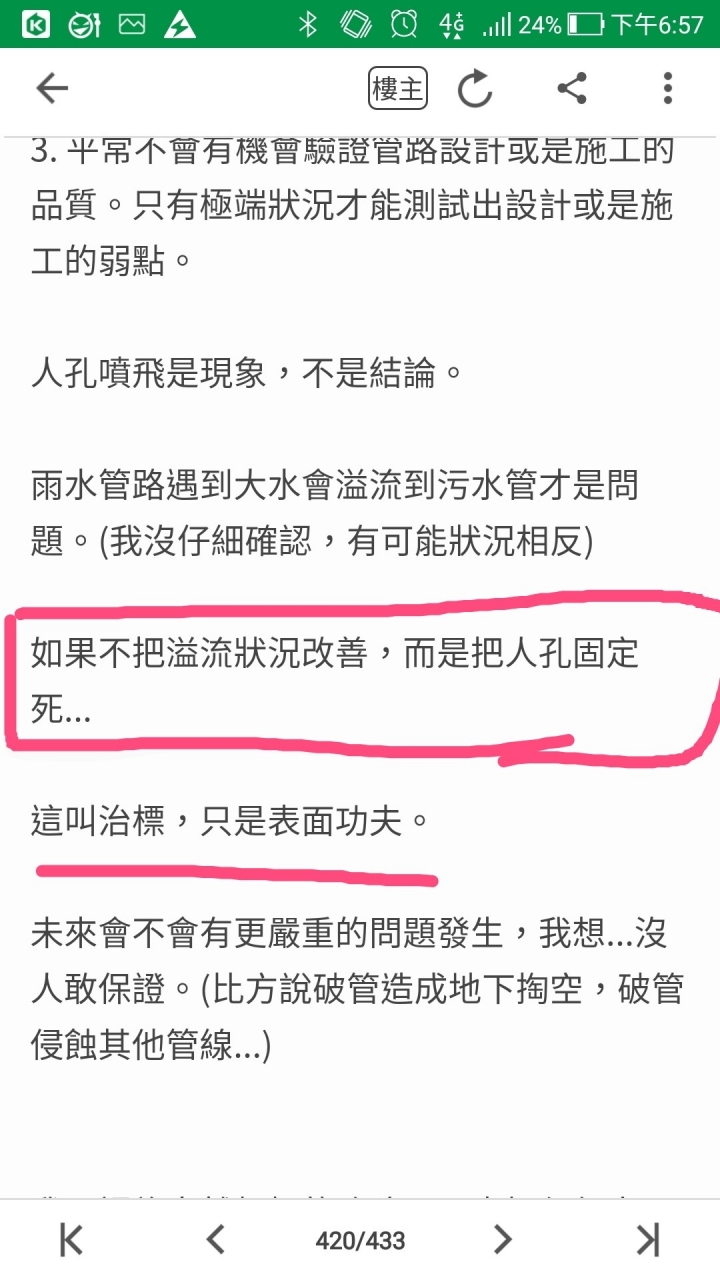Refresh the thread page

(x=475, y=90)
